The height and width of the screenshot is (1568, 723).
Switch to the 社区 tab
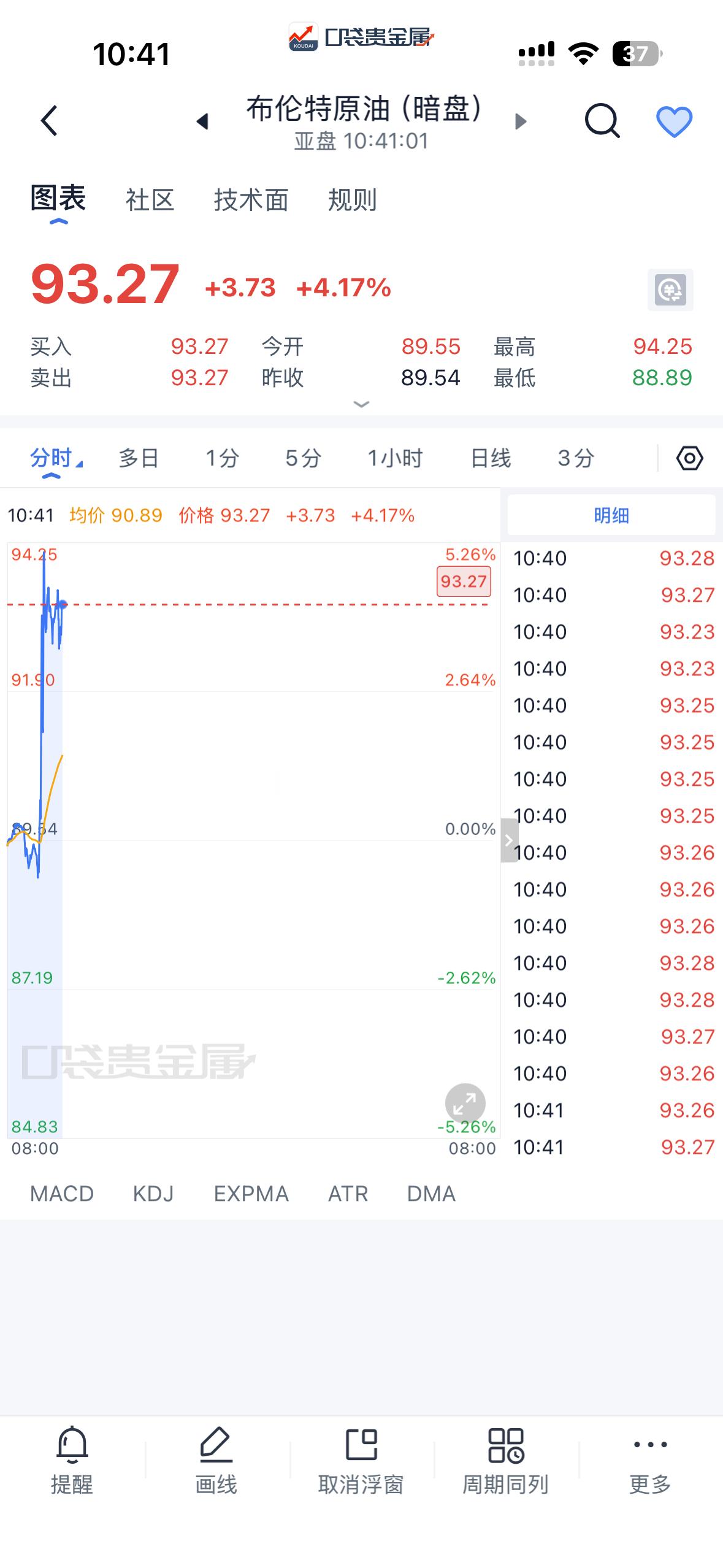151,201
